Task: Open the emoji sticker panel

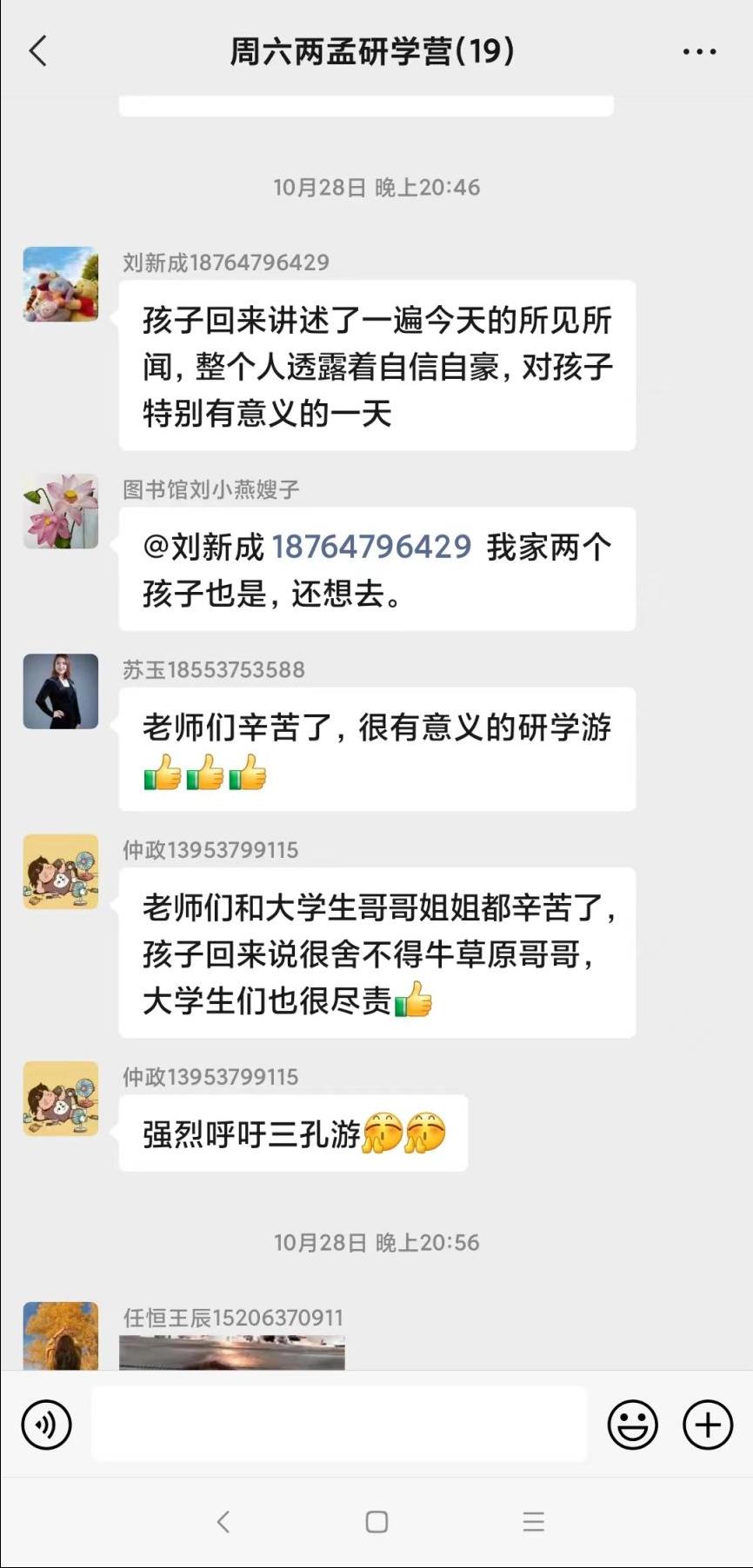Action: coord(632,1425)
